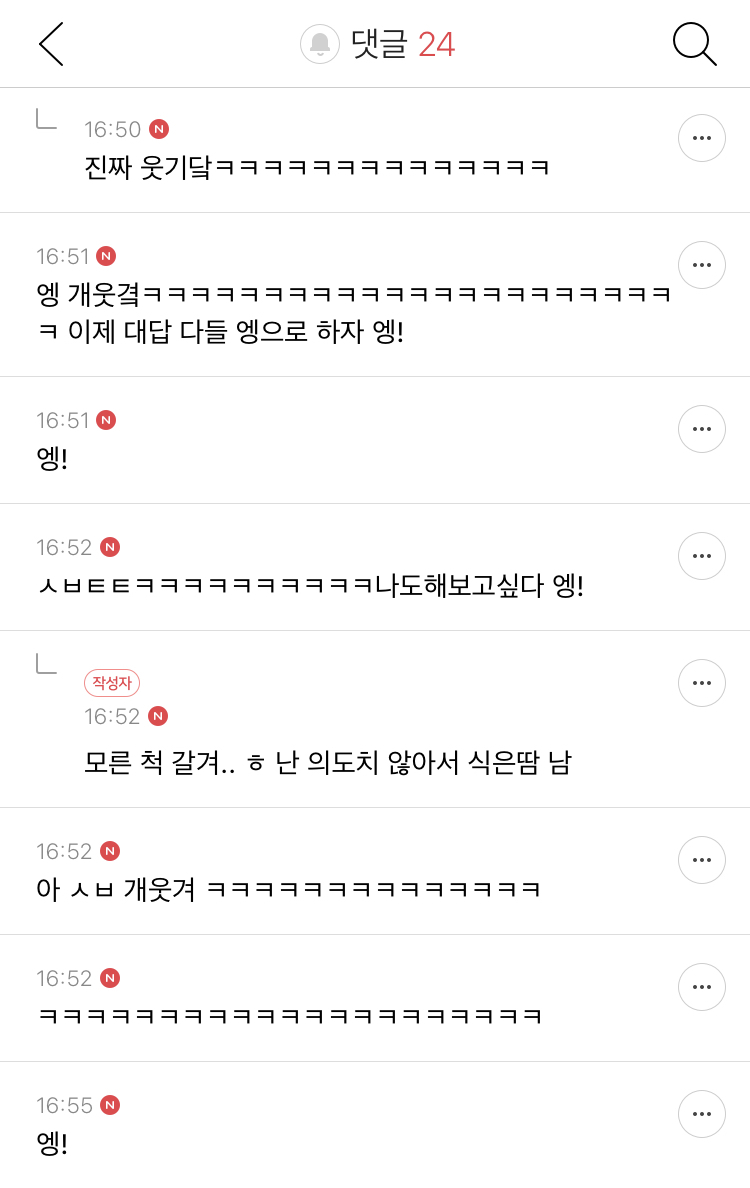Open options for the author's 16:52 reply
750x1188 pixels.
click(701, 683)
